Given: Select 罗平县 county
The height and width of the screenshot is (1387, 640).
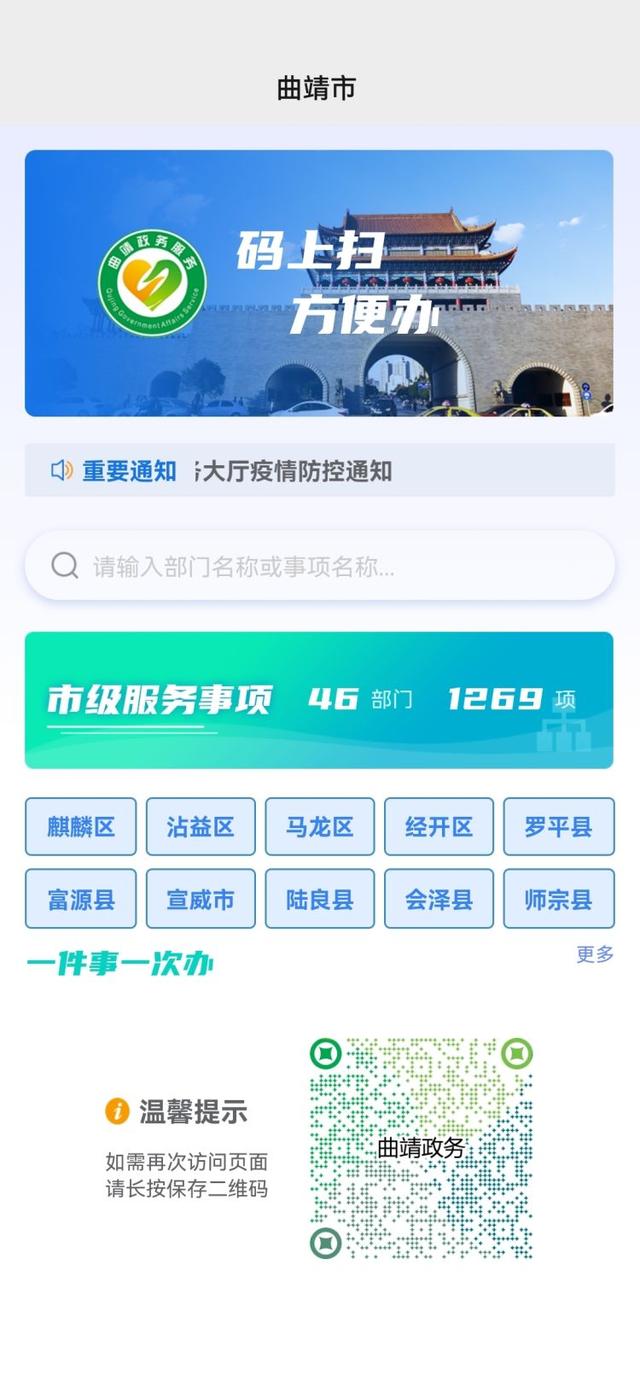Looking at the screenshot, I should [558, 827].
